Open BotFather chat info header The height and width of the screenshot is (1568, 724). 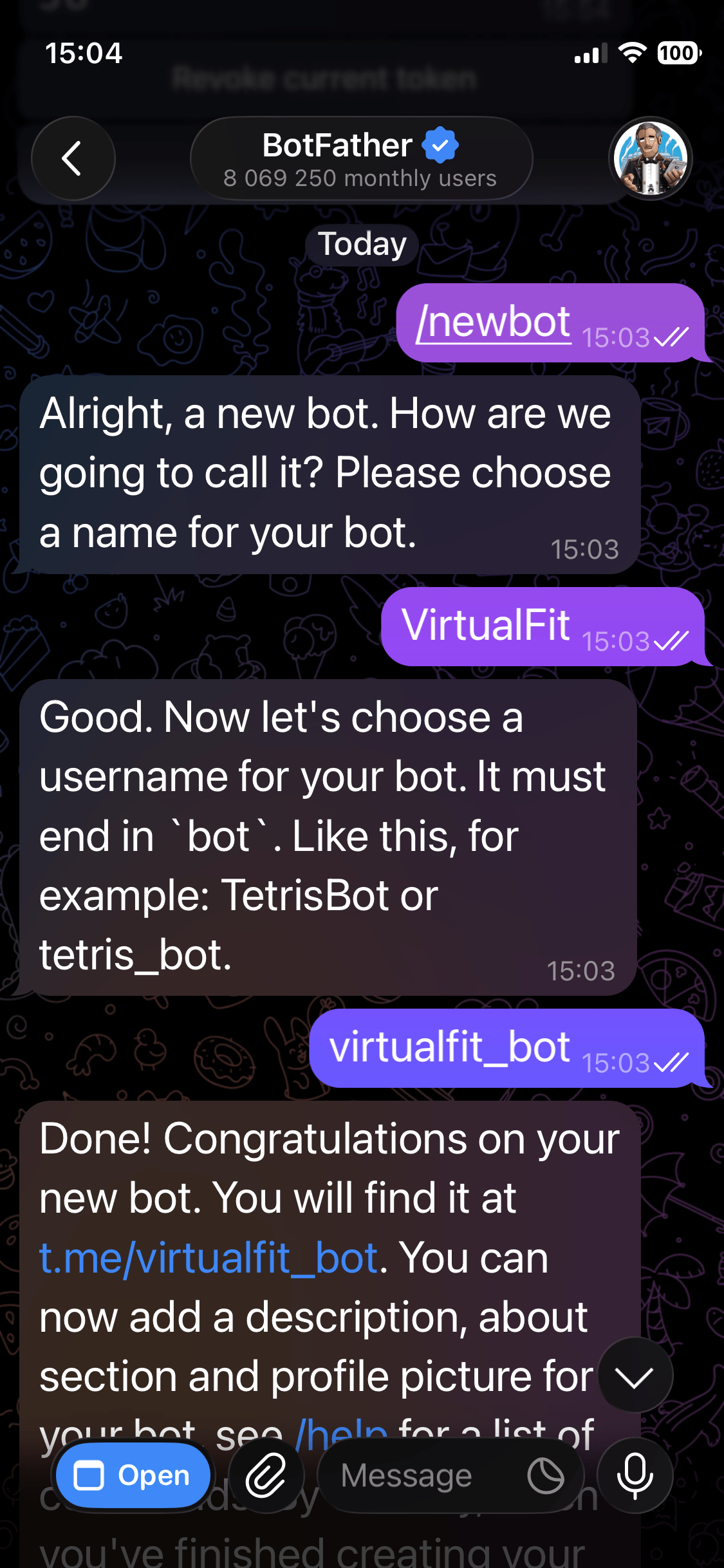361,158
